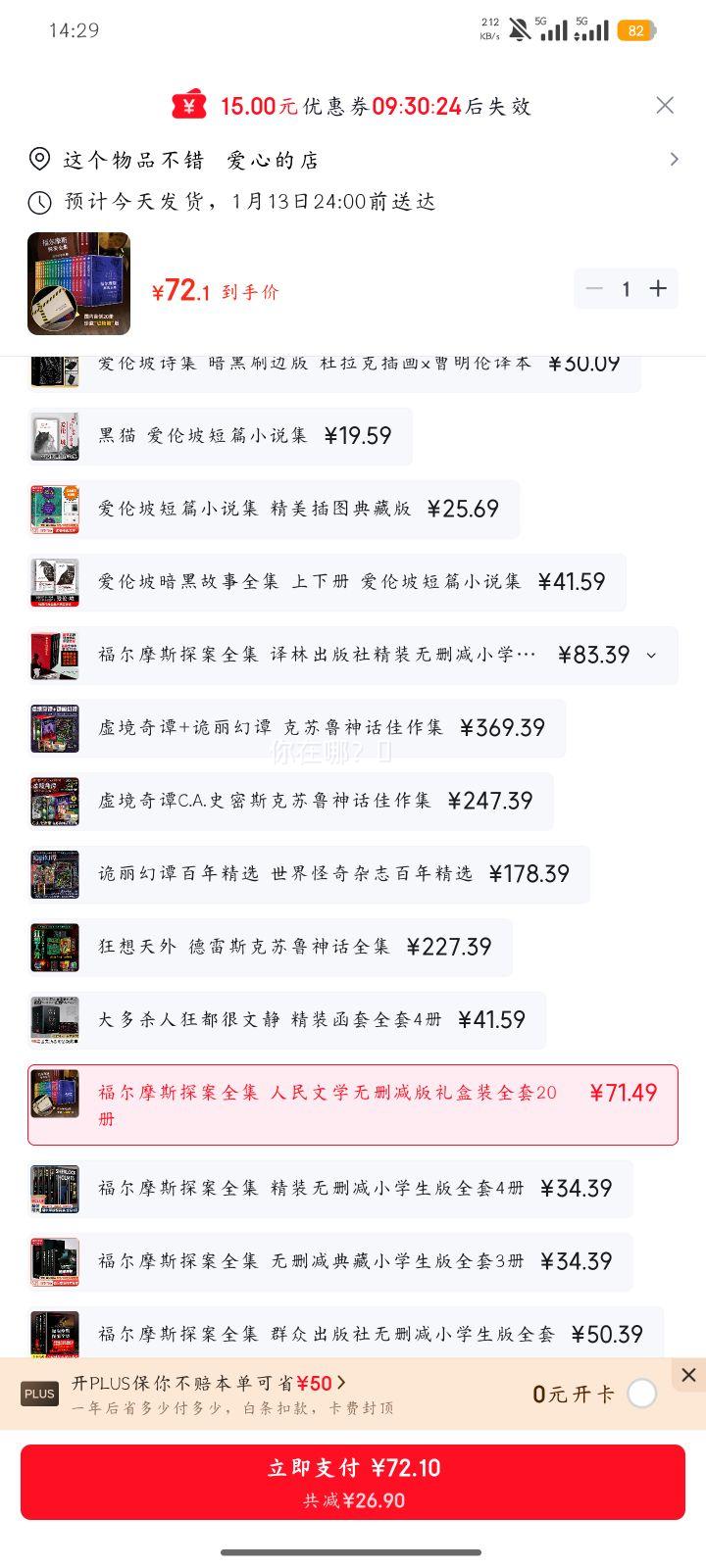Increase quantity with the plus stepper

[659, 288]
